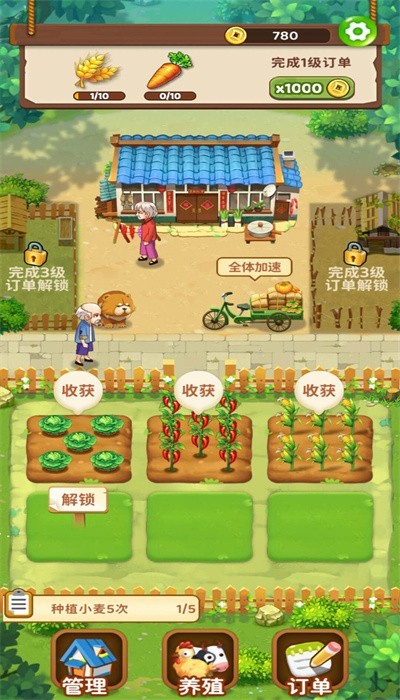
Task: Tap 全体加速 speed-up bubble
Action: coord(254,267)
